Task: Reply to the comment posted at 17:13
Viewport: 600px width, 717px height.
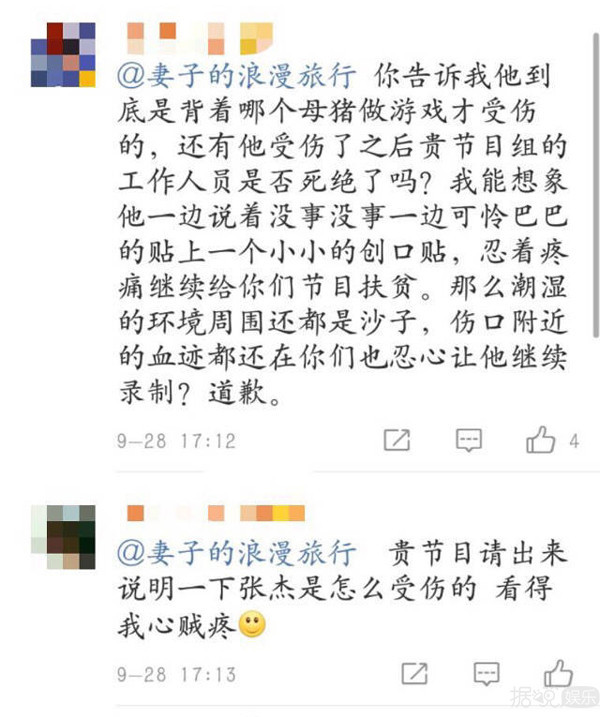Action: tap(486, 672)
